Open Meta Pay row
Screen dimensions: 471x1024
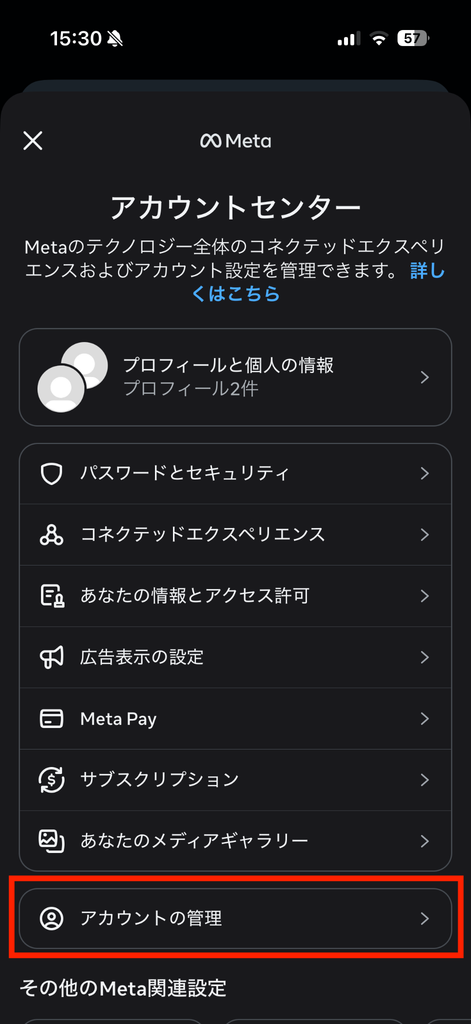pyautogui.click(x=235, y=718)
